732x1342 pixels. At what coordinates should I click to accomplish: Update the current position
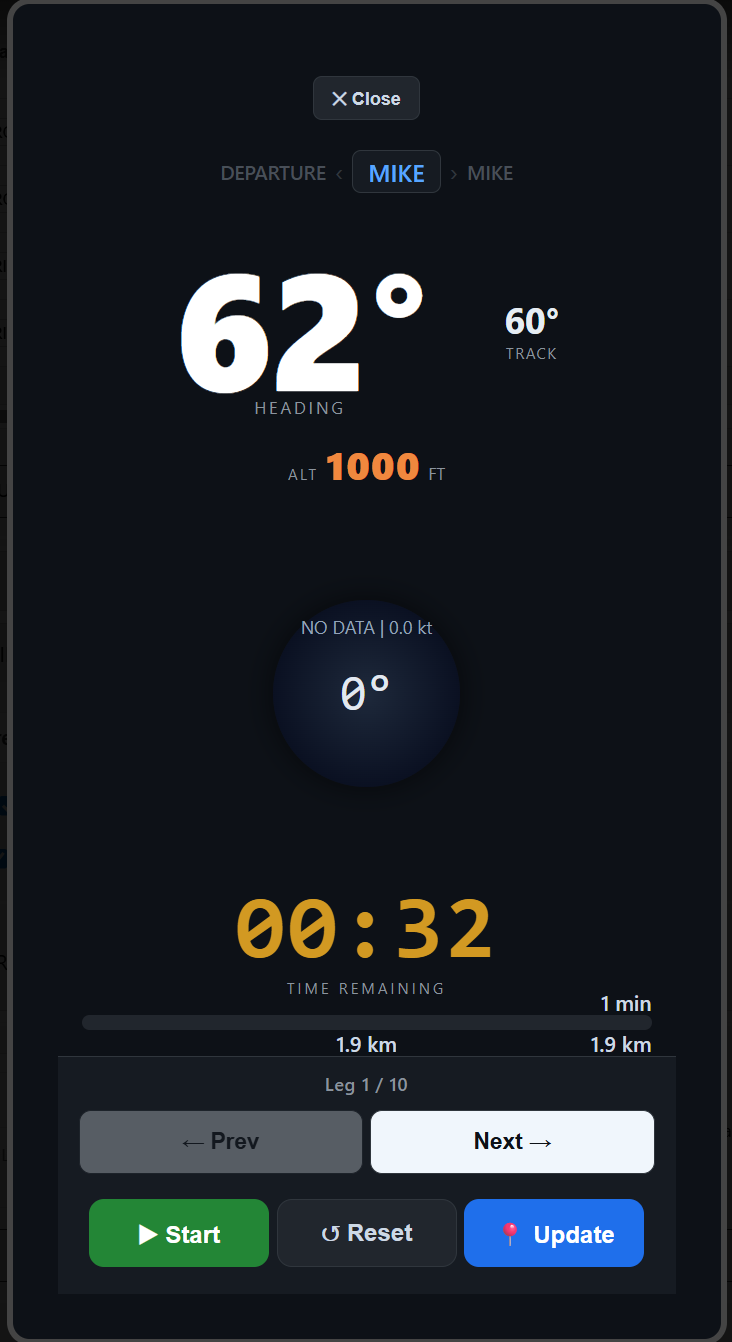click(554, 1233)
